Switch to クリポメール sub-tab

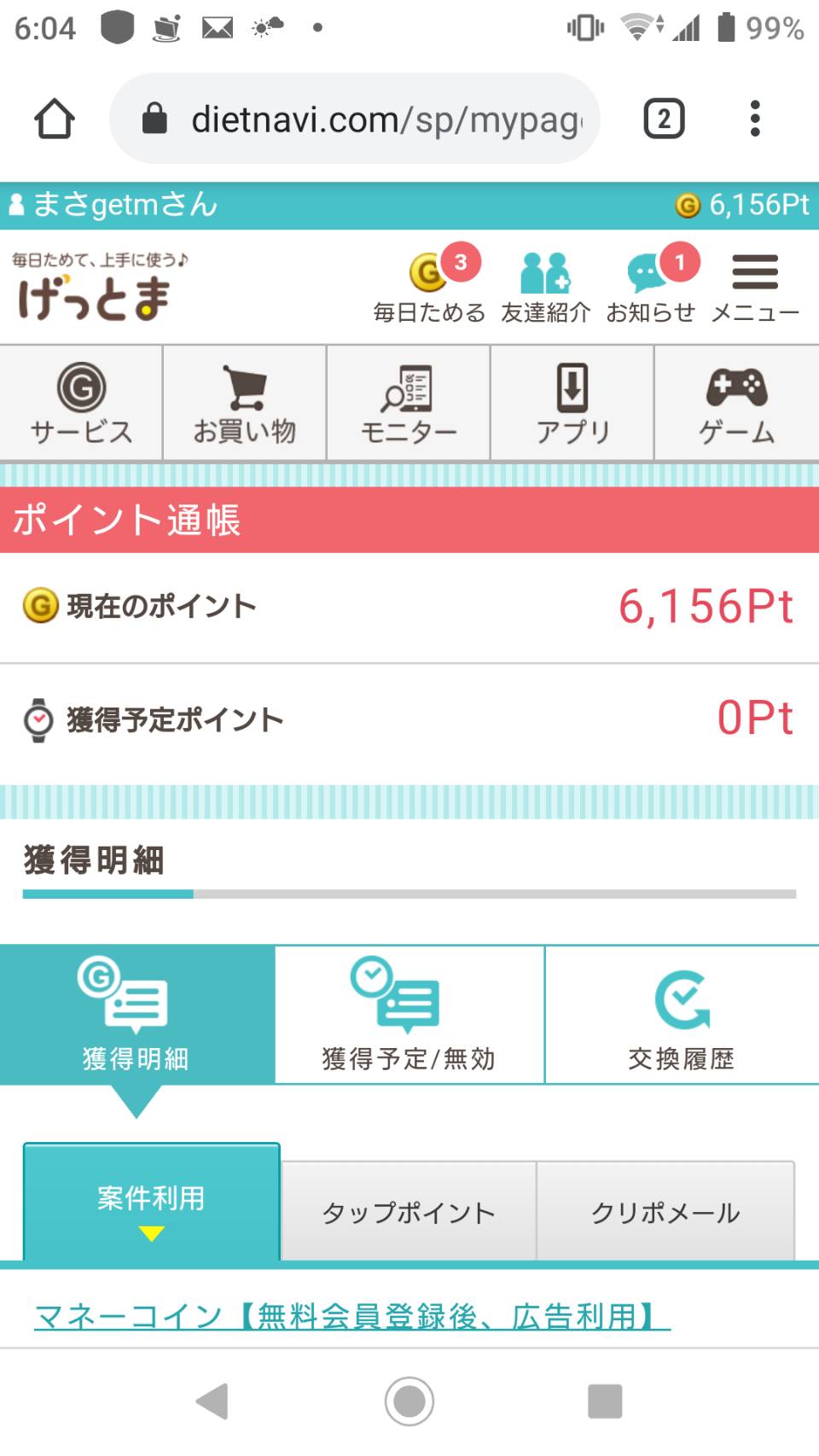[665, 1211]
